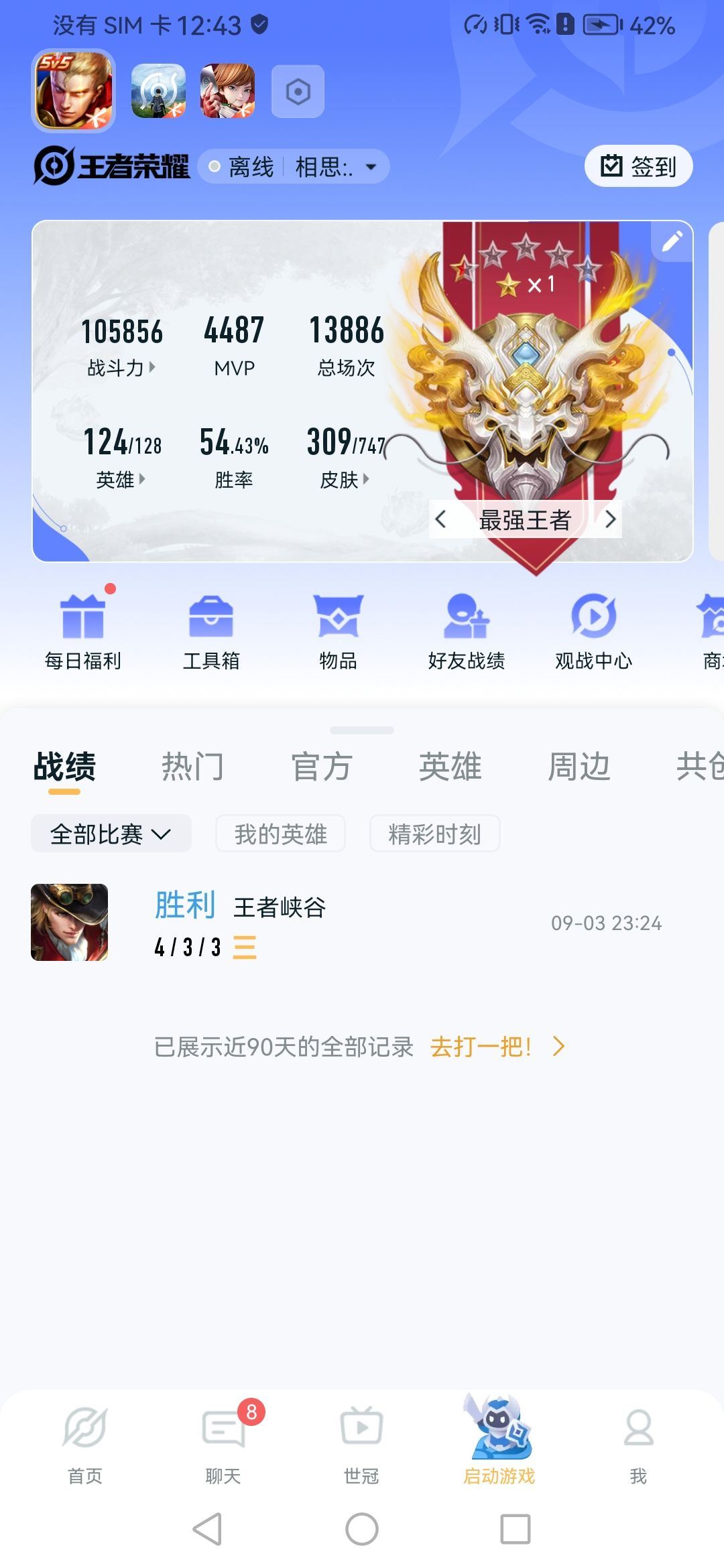Image resolution: width=724 pixels, height=1568 pixels.
Task: Tap the 去打一把 link
Action: pyautogui.click(x=497, y=1046)
